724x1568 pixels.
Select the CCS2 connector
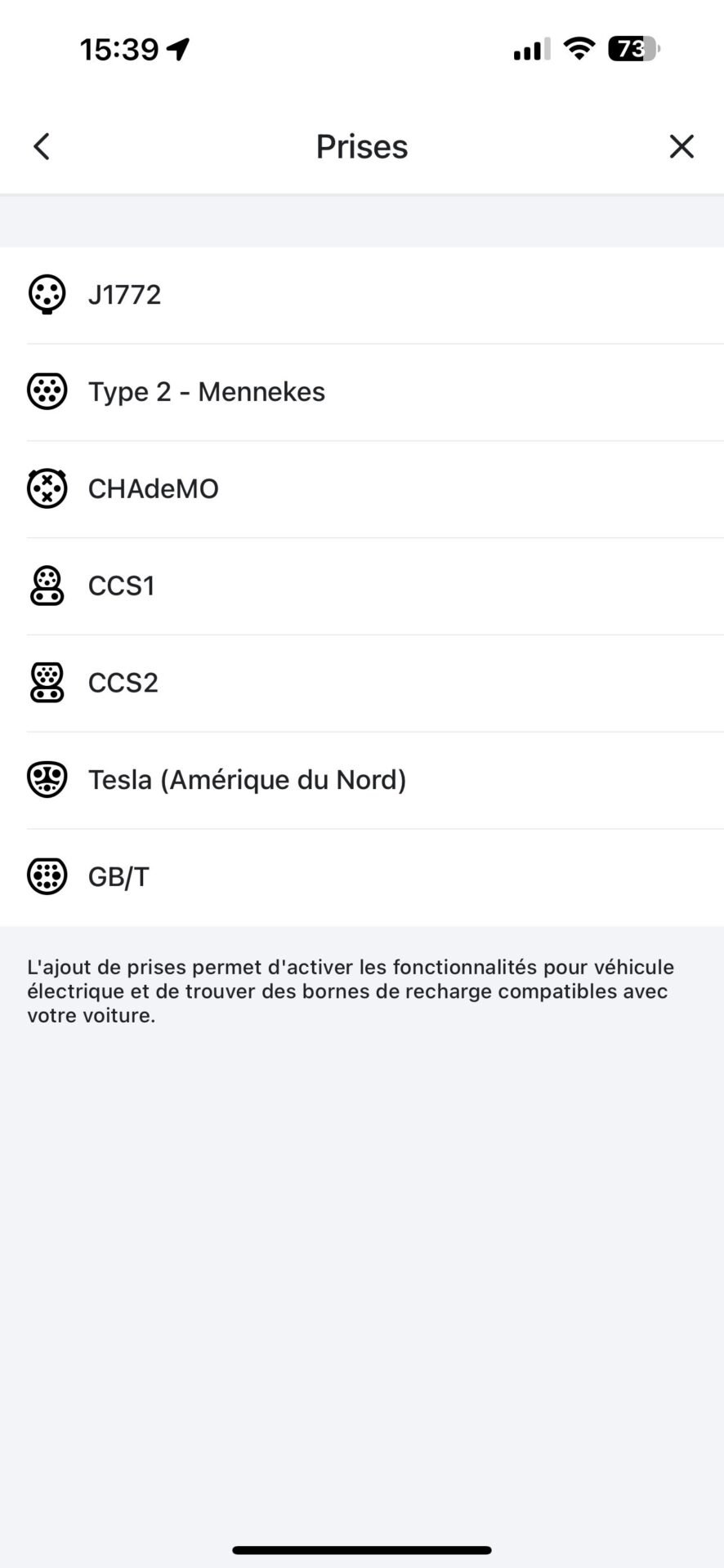click(x=362, y=684)
